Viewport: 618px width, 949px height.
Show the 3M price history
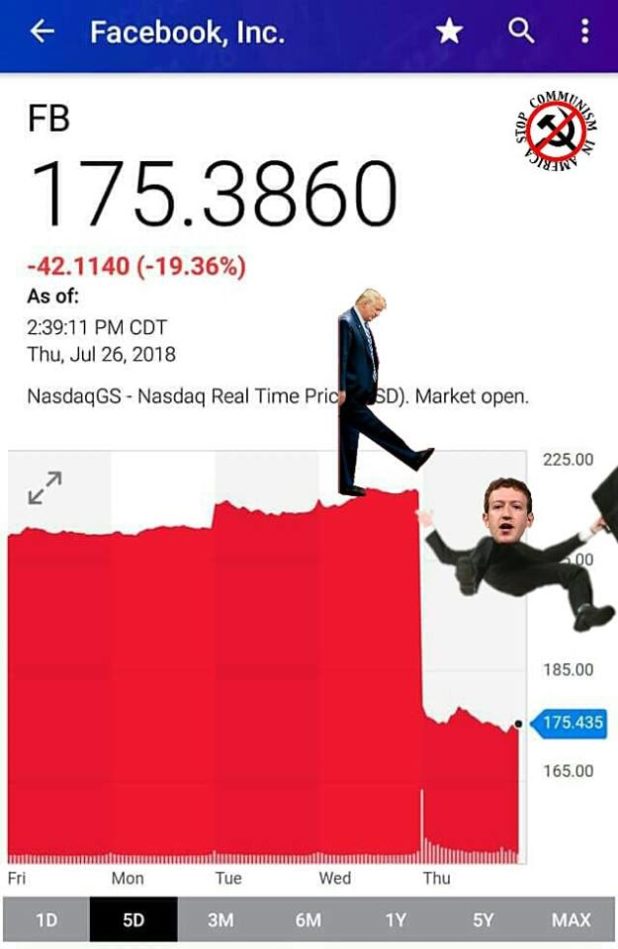pyautogui.click(x=221, y=920)
